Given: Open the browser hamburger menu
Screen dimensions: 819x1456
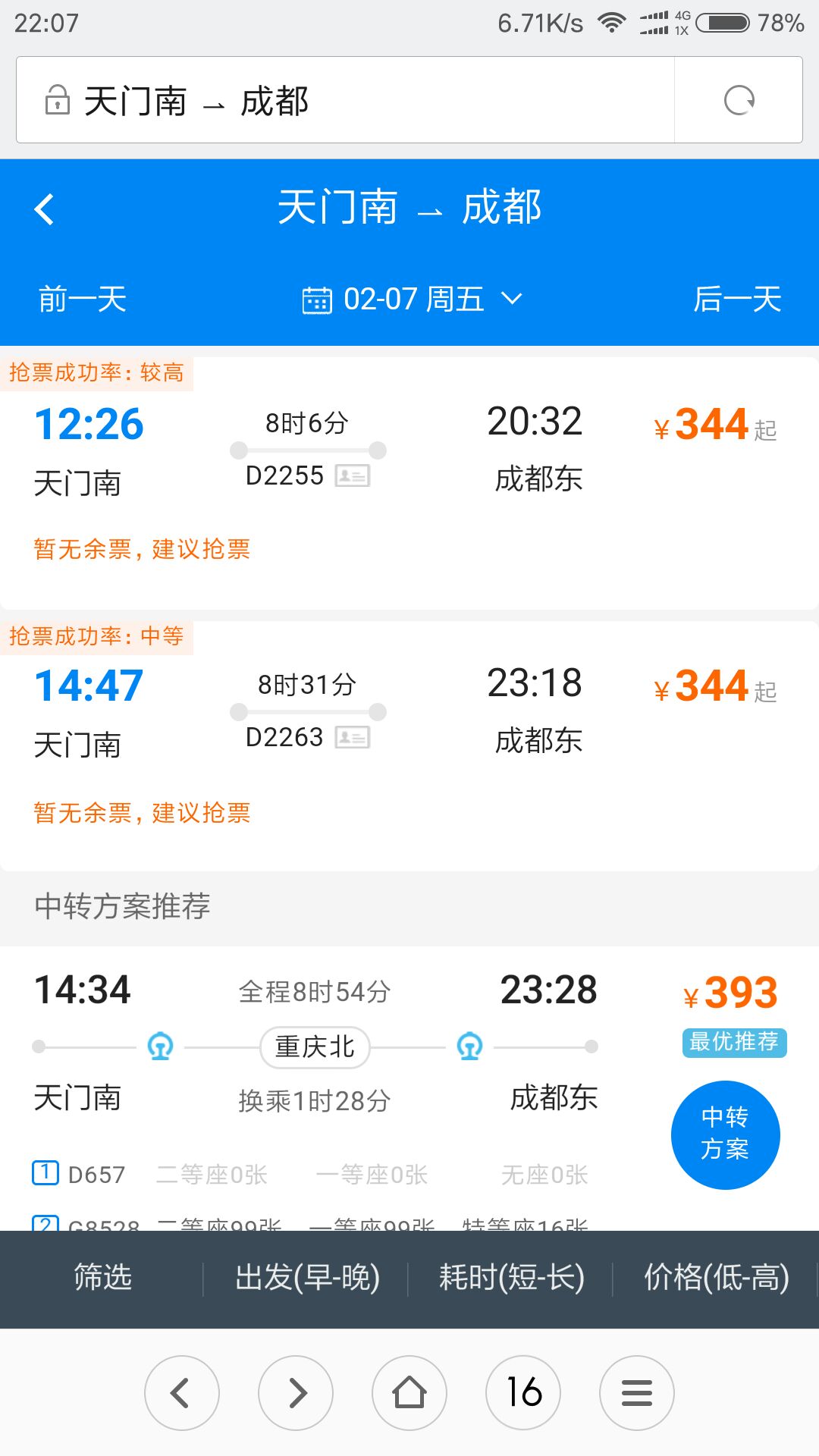Looking at the screenshot, I should pyautogui.click(x=637, y=1392).
